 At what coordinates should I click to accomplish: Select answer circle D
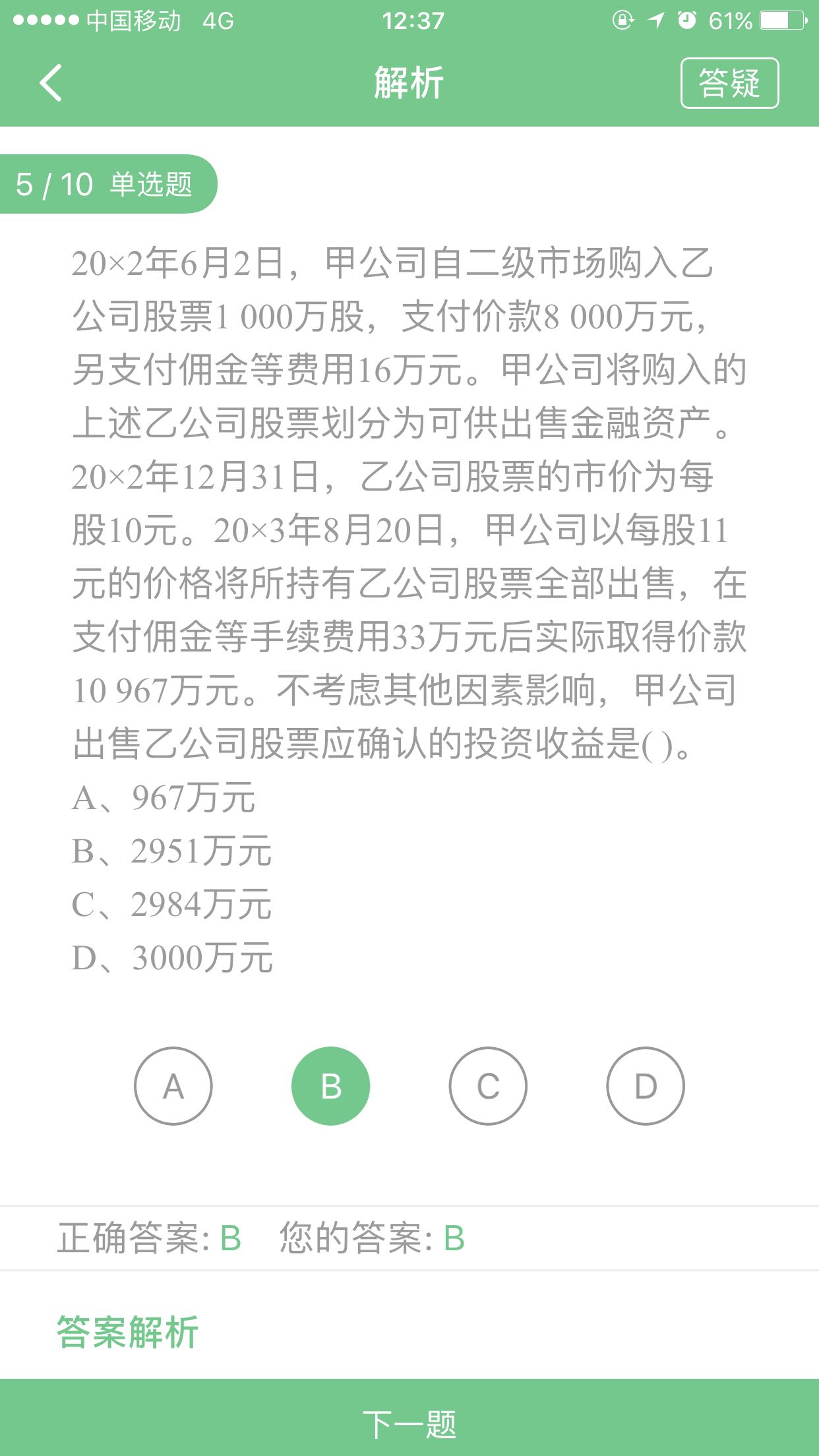click(645, 1085)
